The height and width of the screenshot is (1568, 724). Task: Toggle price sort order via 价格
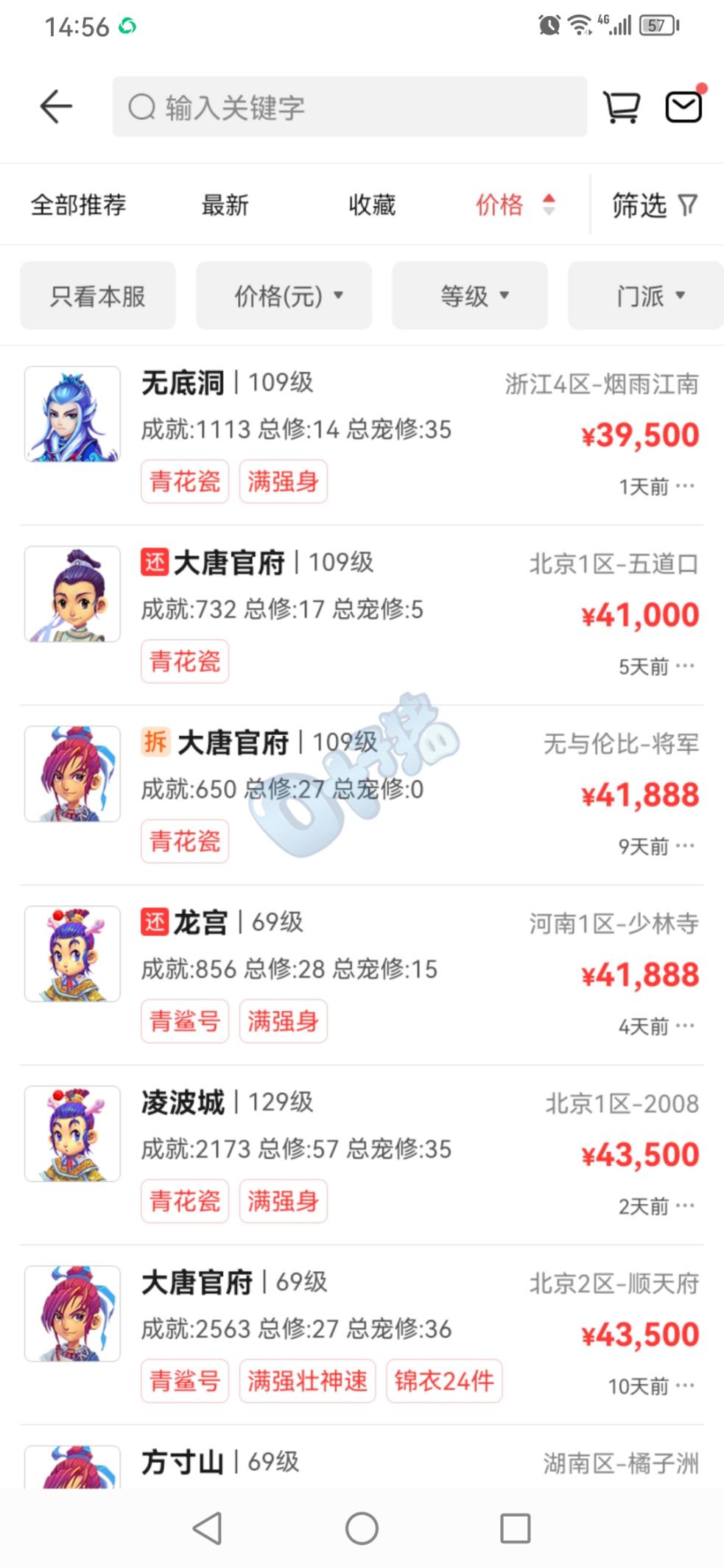[x=515, y=205]
